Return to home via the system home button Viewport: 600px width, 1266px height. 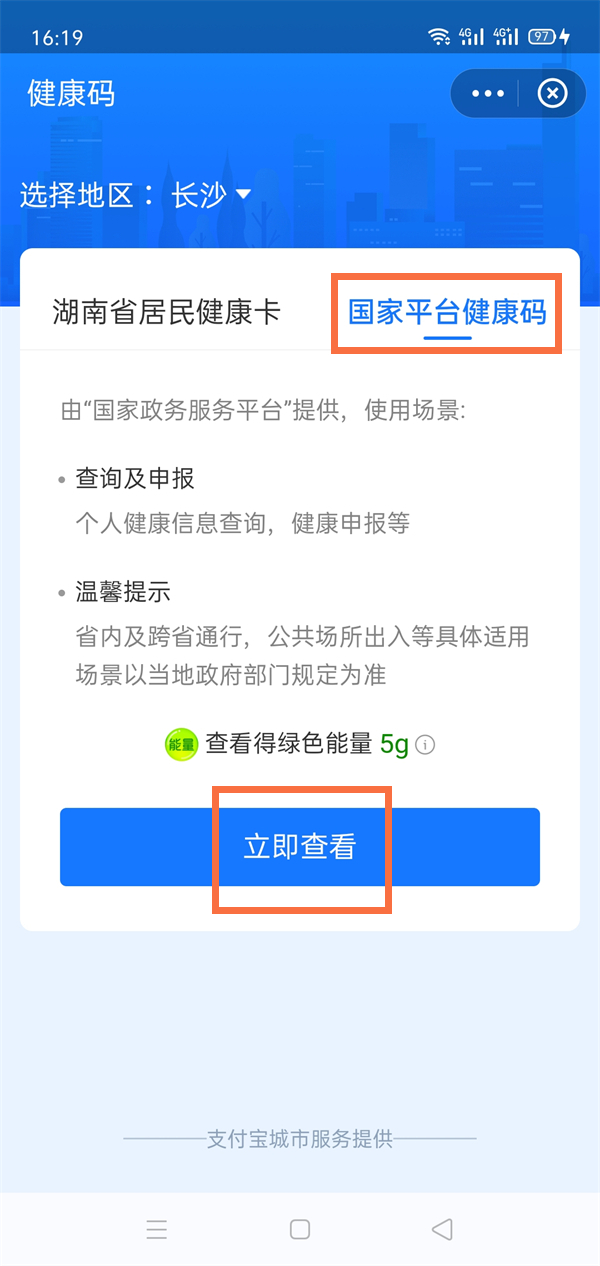(300, 1229)
